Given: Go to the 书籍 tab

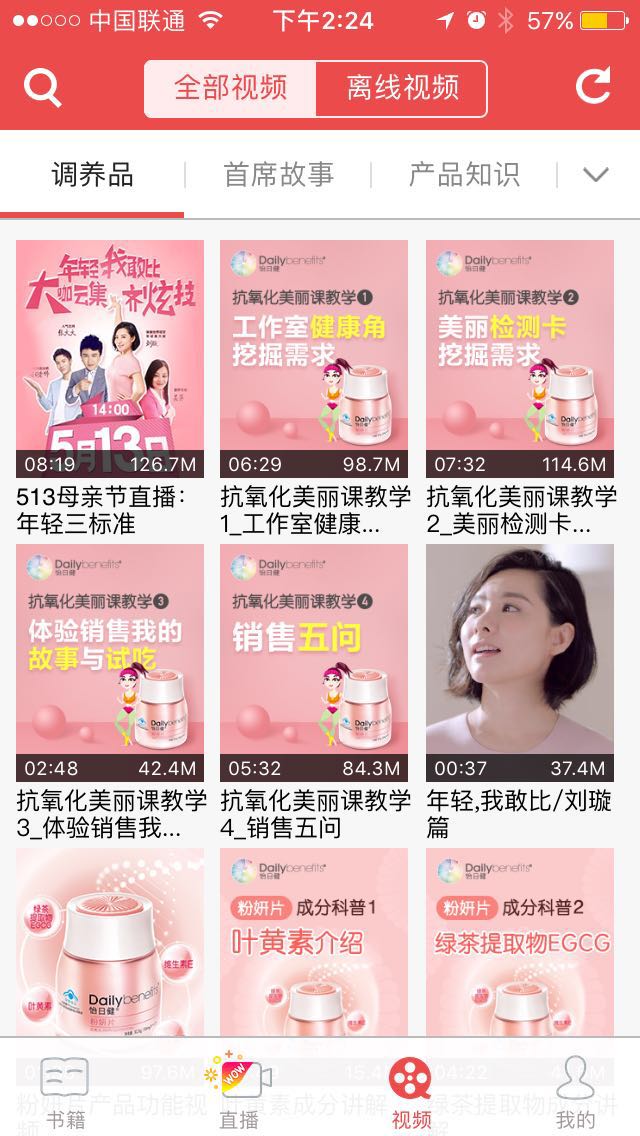Looking at the screenshot, I should coord(65,1092).
